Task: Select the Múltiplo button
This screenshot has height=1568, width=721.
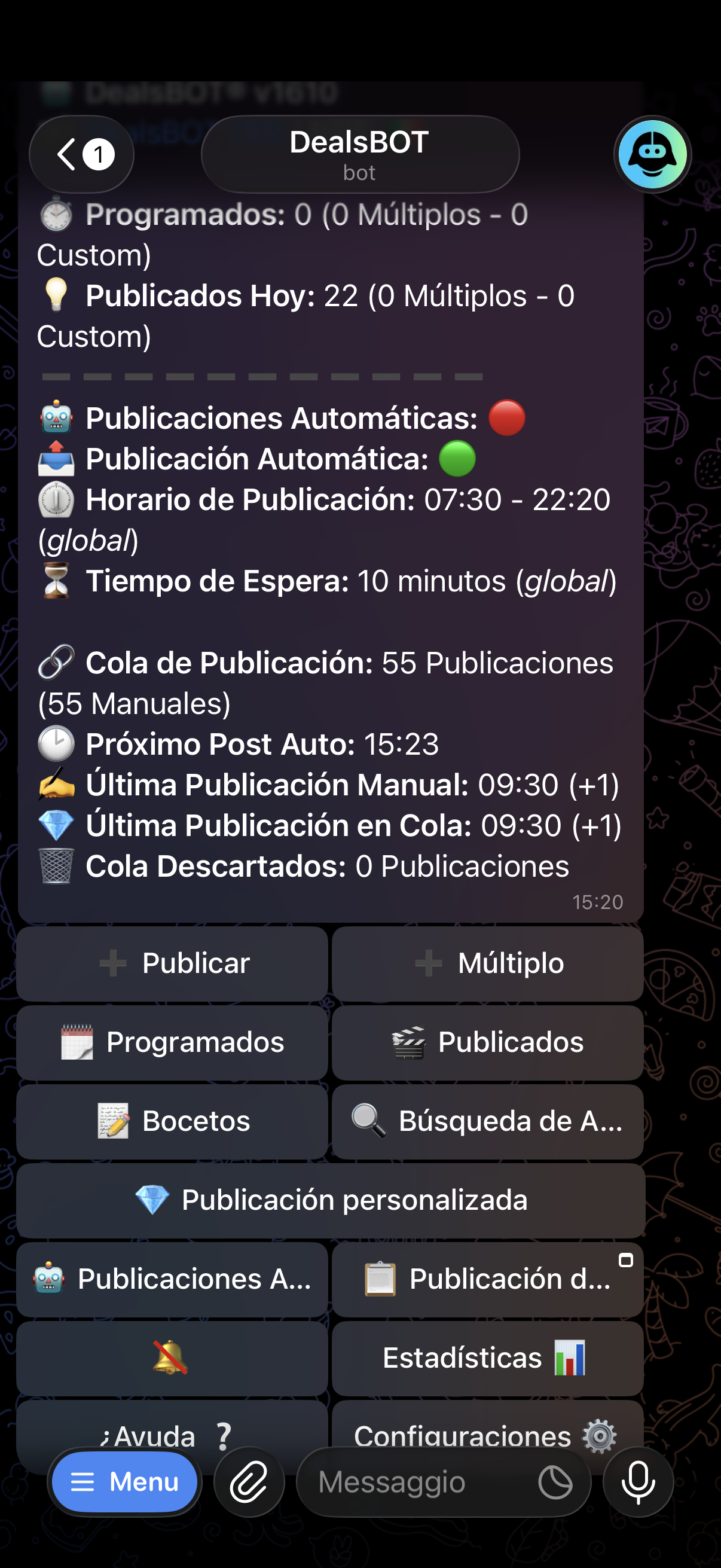Action: (487, 963)
